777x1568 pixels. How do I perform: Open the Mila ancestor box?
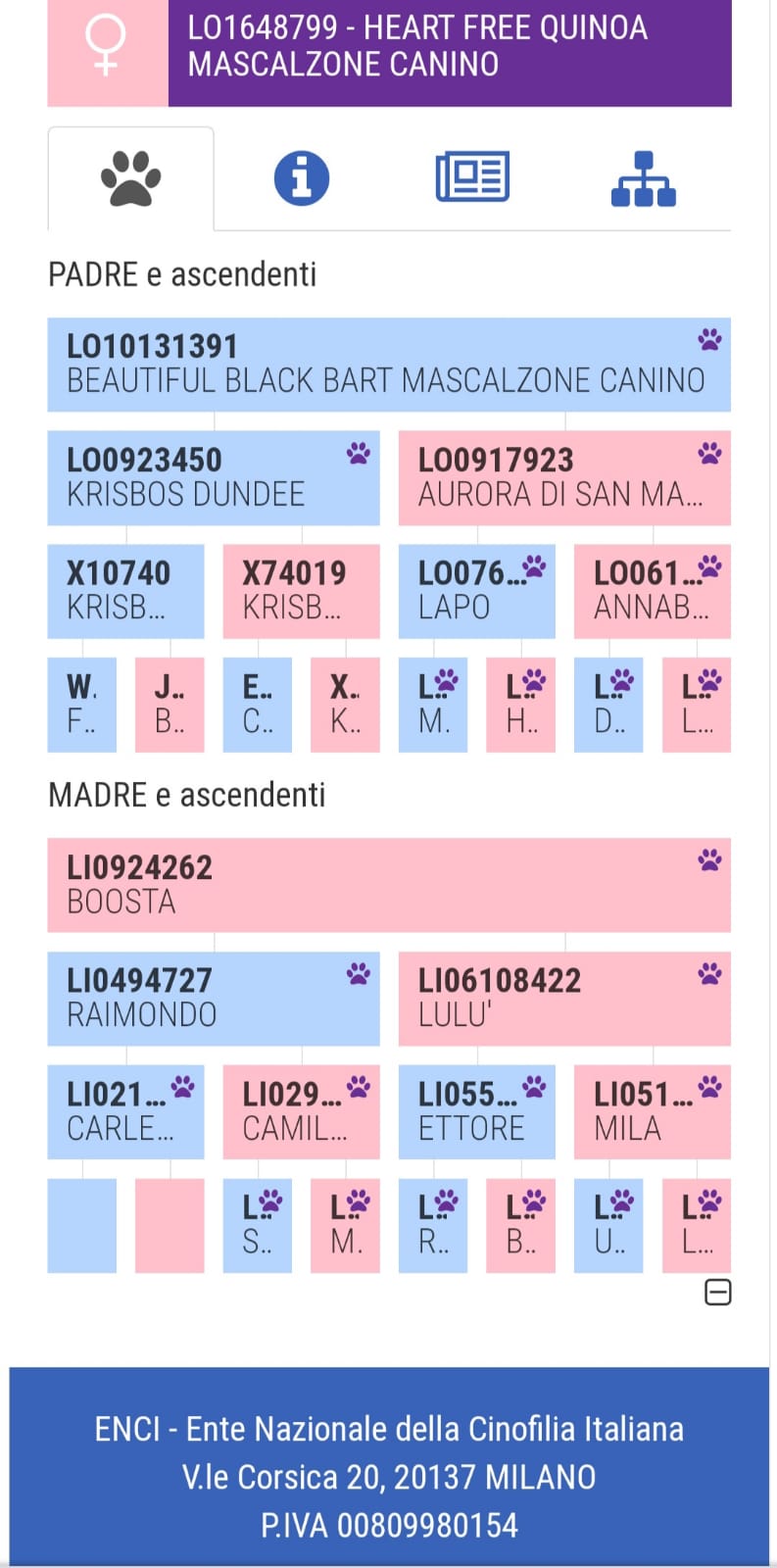pyautogui.click(x=653, y=1112)
